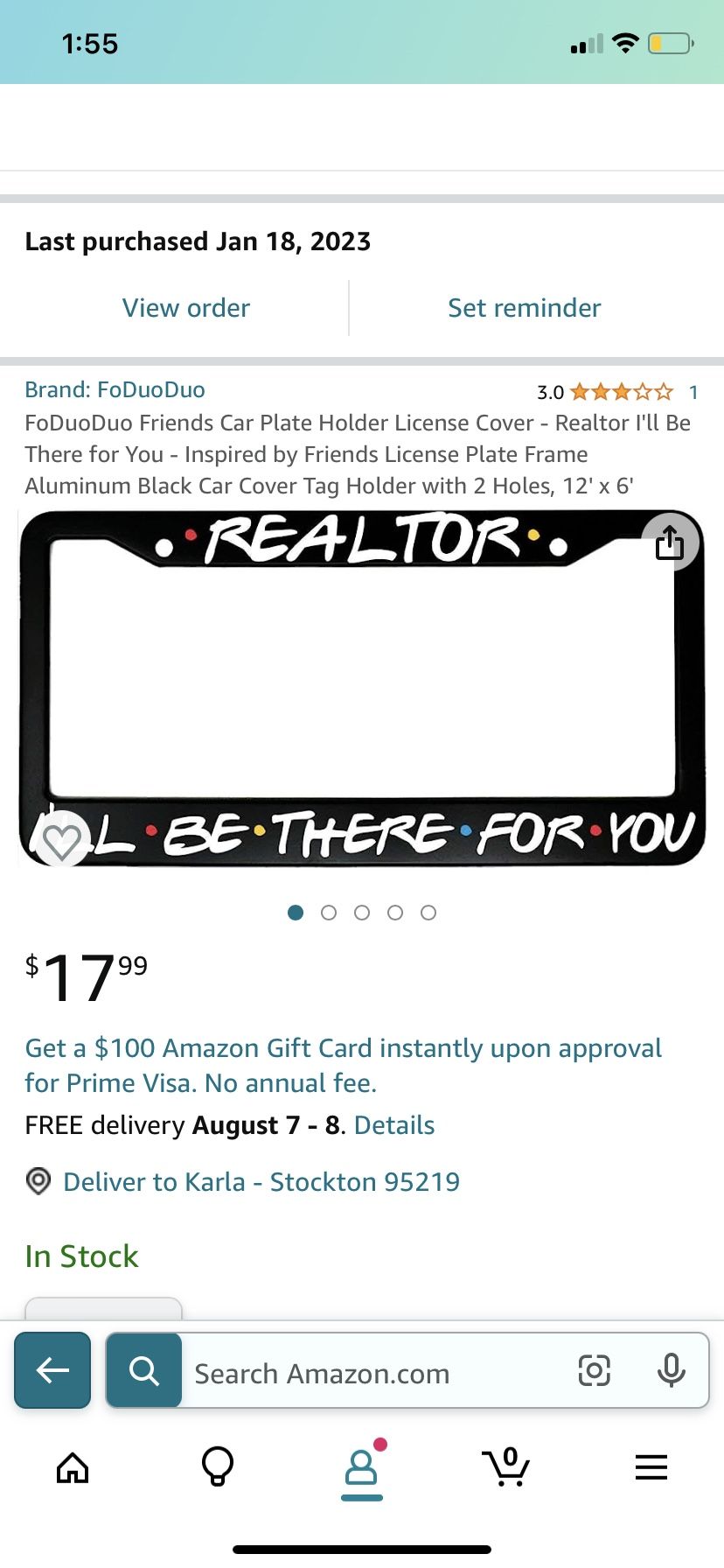Open the hamburger menu tab
The width and height of the screenshot is (724, 1568).
tap(651, 1467)
